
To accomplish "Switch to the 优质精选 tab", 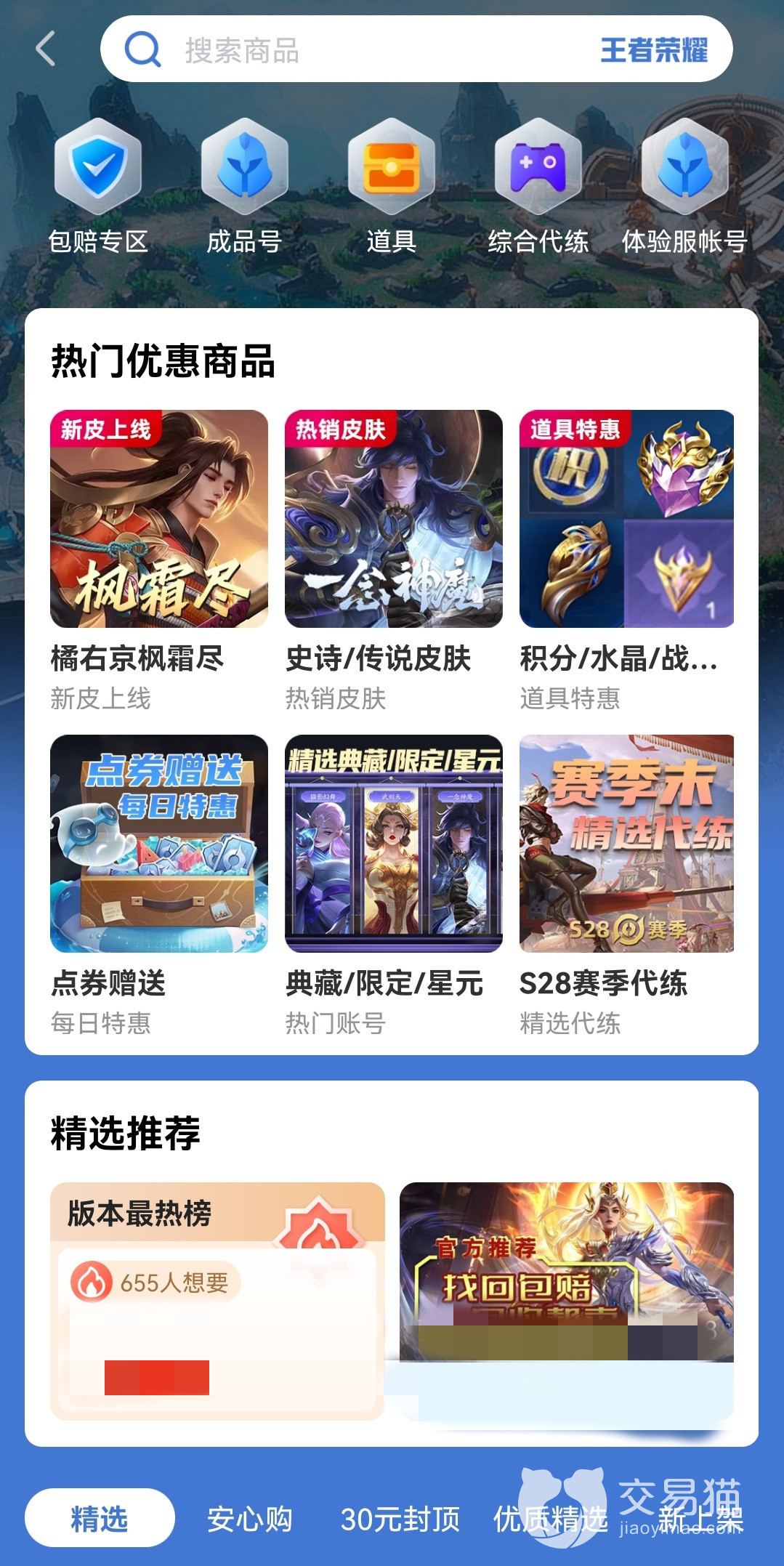I will tap(550, 1519).
